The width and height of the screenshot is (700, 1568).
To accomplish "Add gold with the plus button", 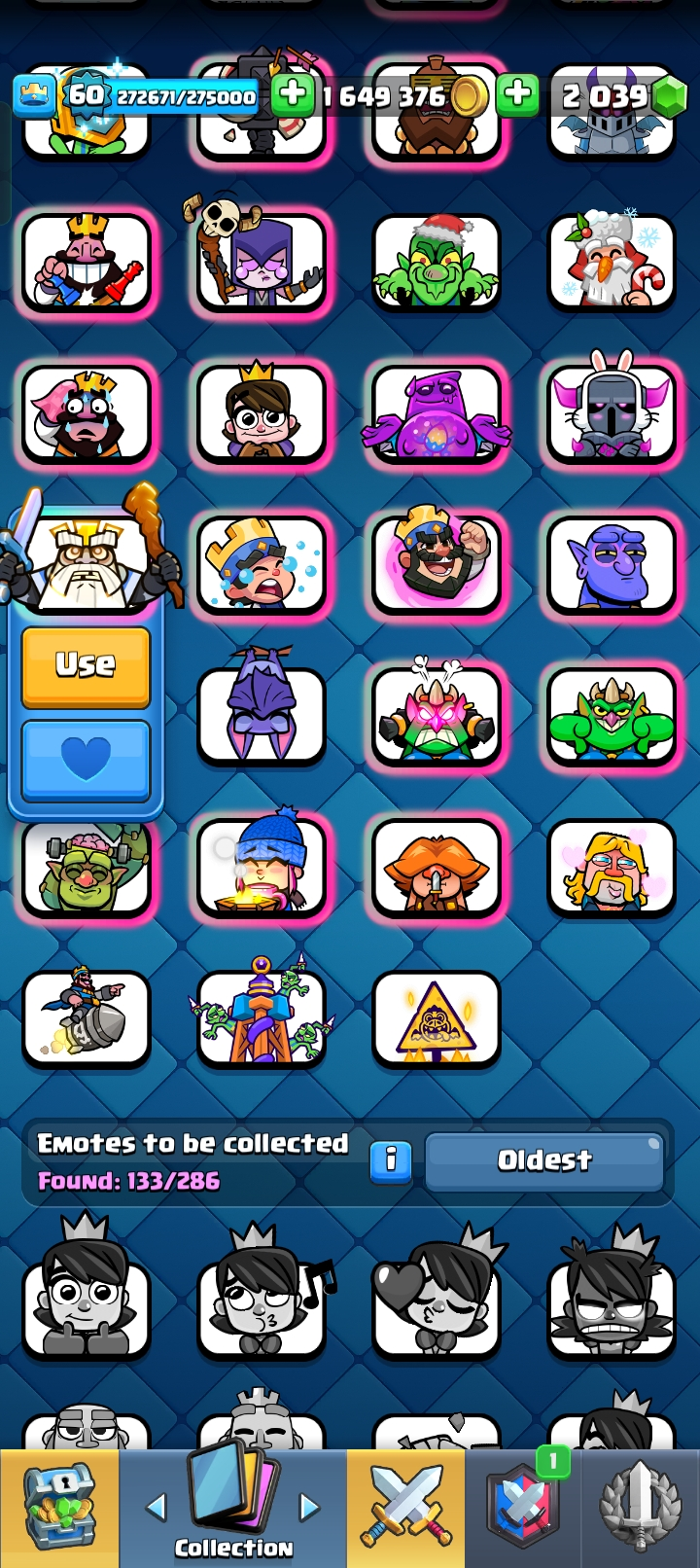I will [291, 95].
